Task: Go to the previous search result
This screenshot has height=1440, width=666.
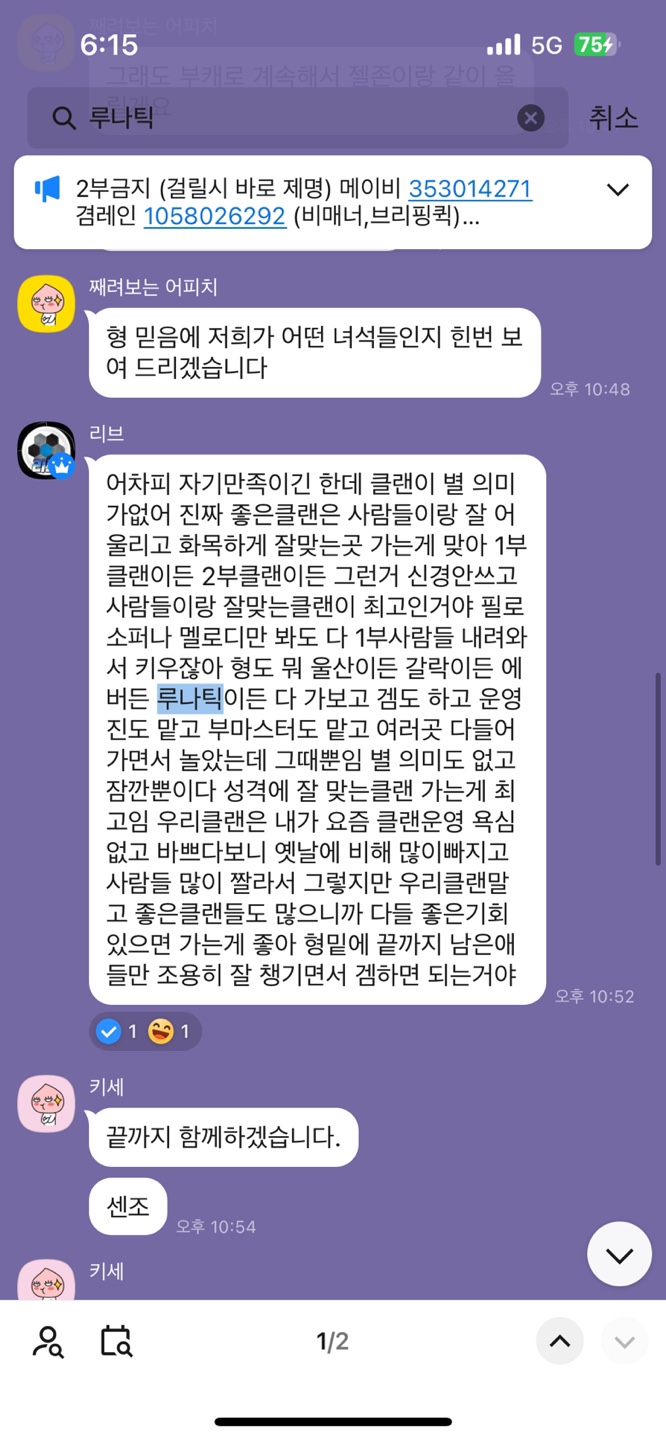Action: [x=559, y=1341]
